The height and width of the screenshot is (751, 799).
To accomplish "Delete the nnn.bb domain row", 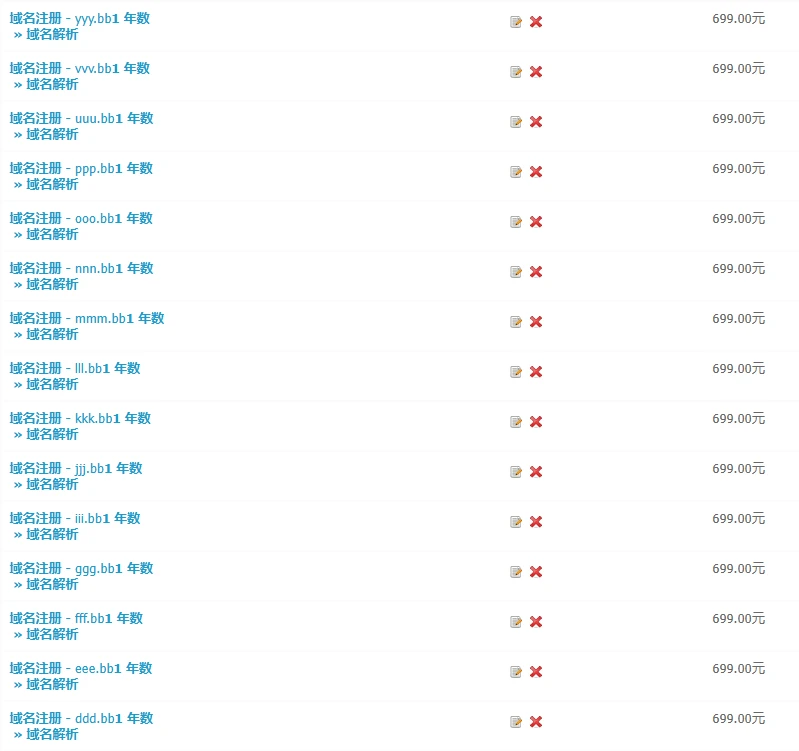I will (536, 272).
